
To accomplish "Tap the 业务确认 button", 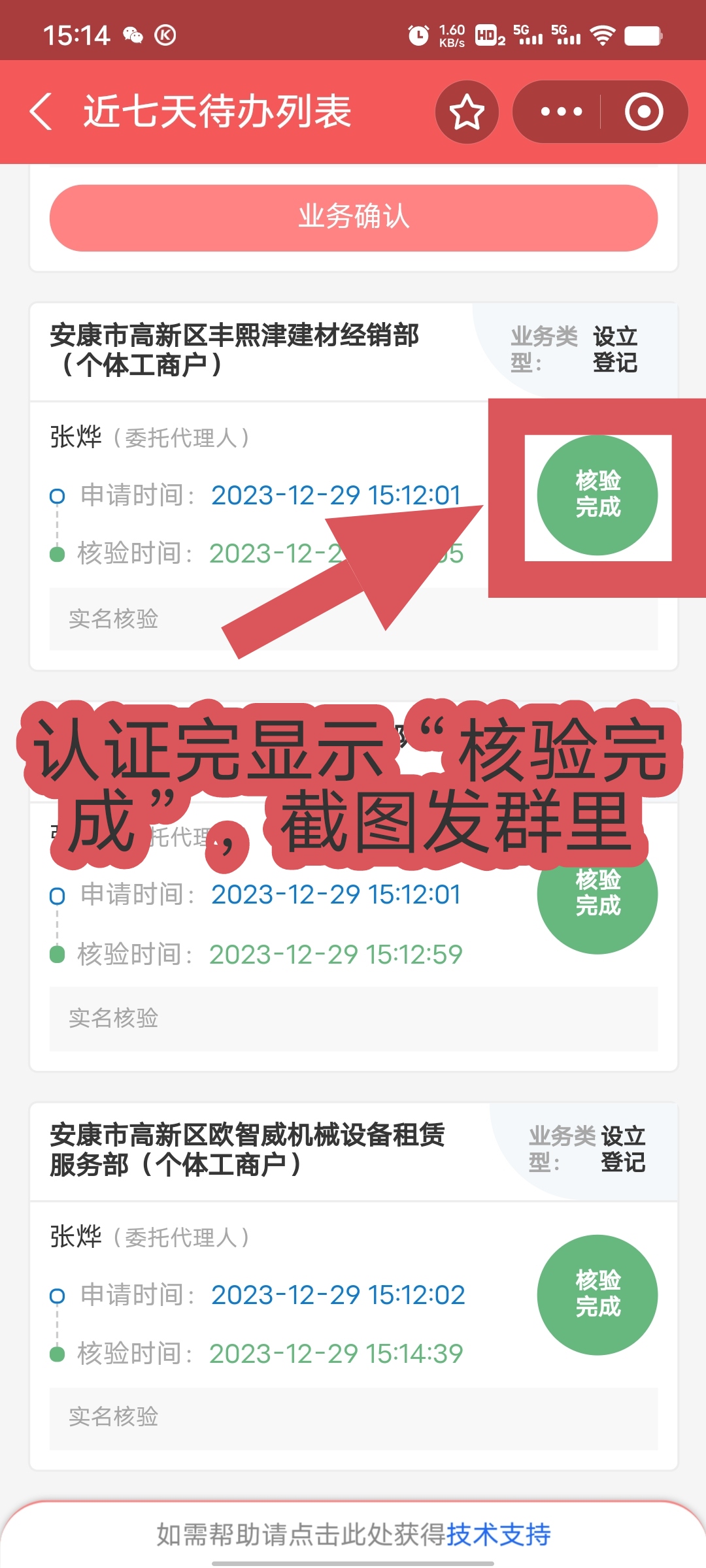I will 353,218.
